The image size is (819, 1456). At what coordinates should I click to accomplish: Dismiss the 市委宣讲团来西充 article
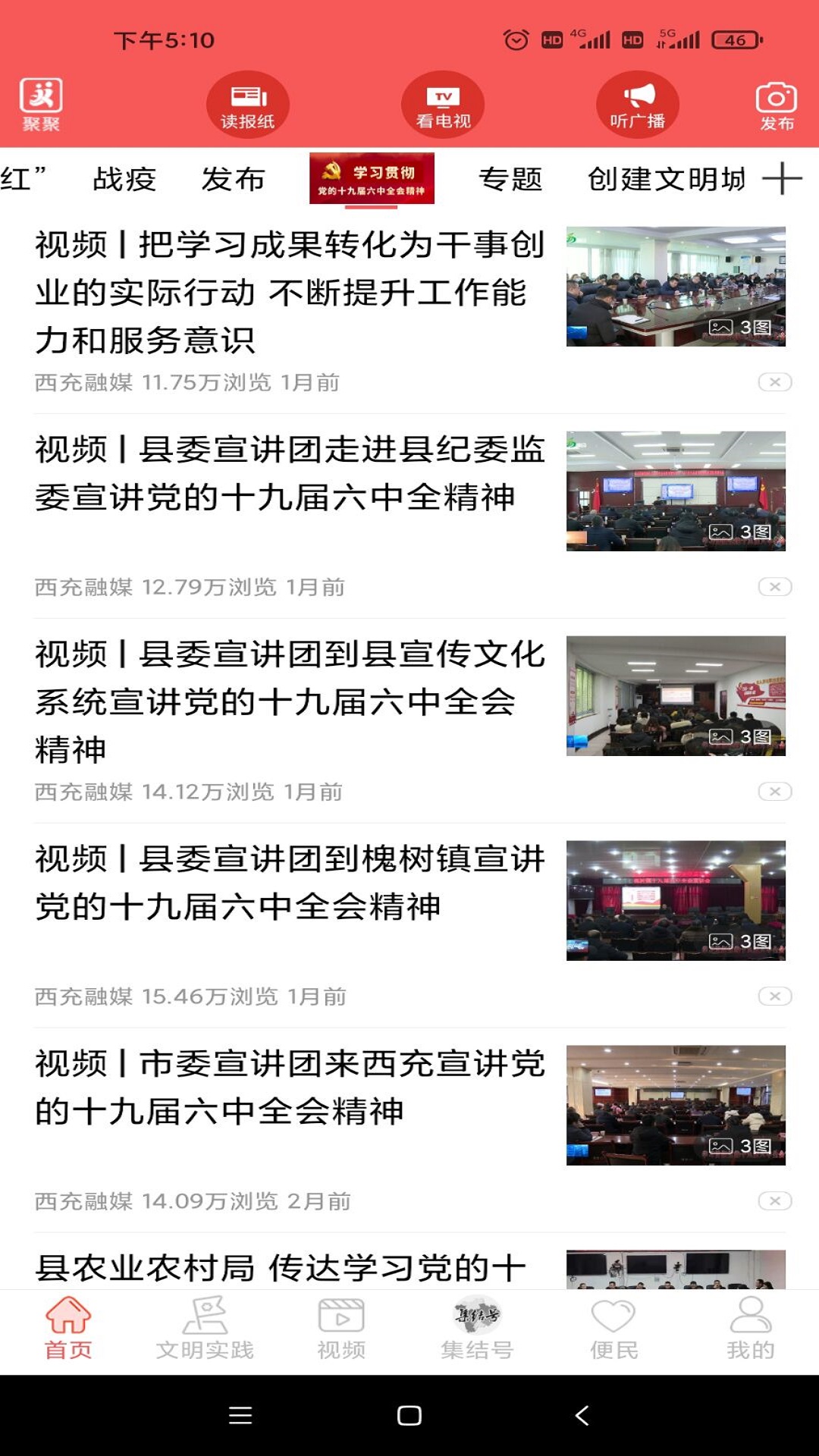coord(775,1201)
